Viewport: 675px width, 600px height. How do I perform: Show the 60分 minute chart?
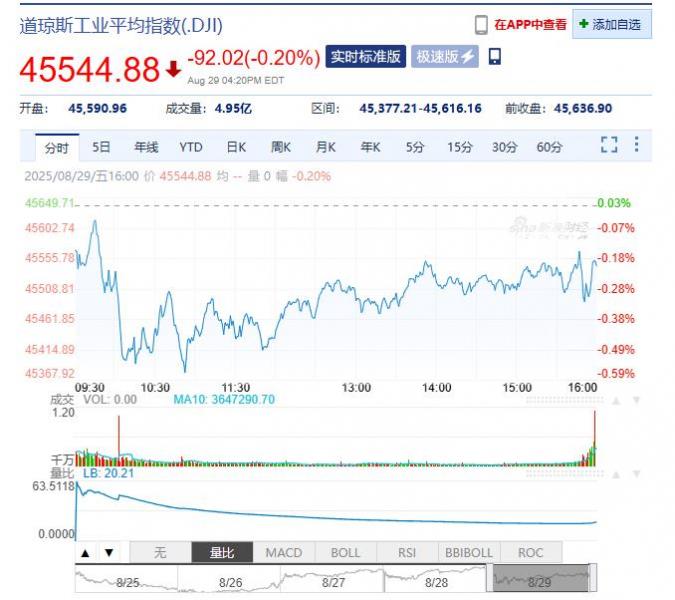pos(549,147)
